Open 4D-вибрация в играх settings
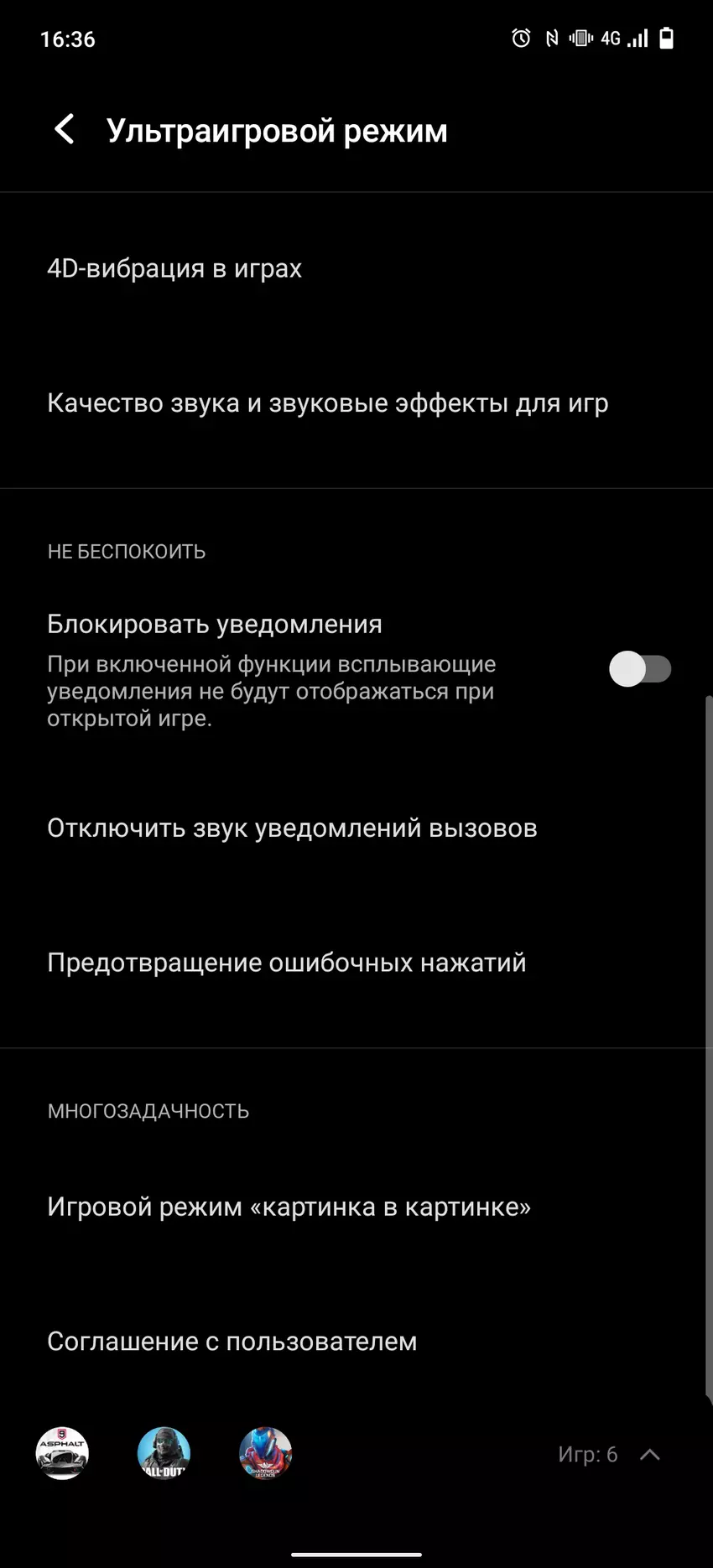 174,268
